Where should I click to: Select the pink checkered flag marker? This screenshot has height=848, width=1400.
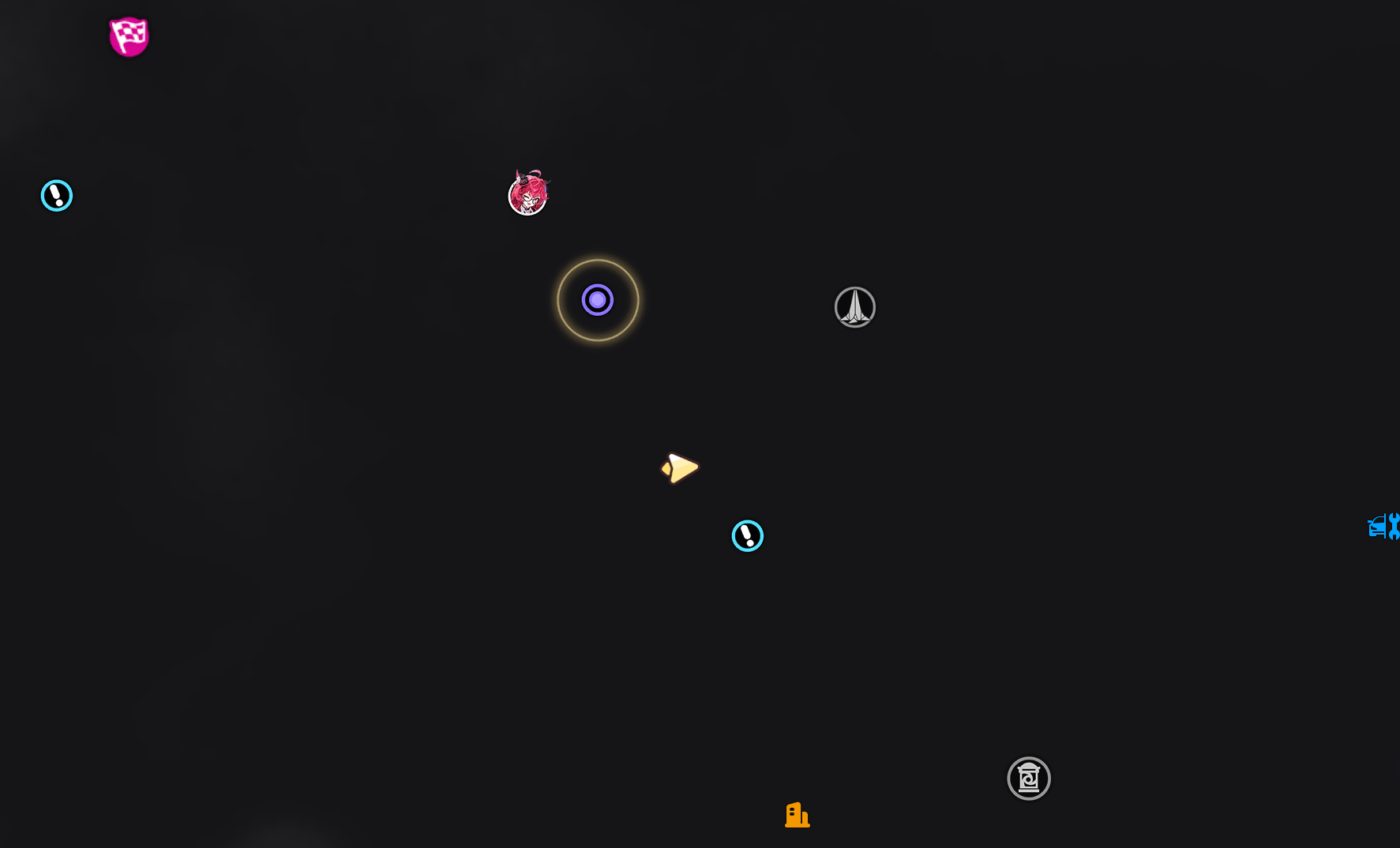pyautogui.click(x=129, y=36)
